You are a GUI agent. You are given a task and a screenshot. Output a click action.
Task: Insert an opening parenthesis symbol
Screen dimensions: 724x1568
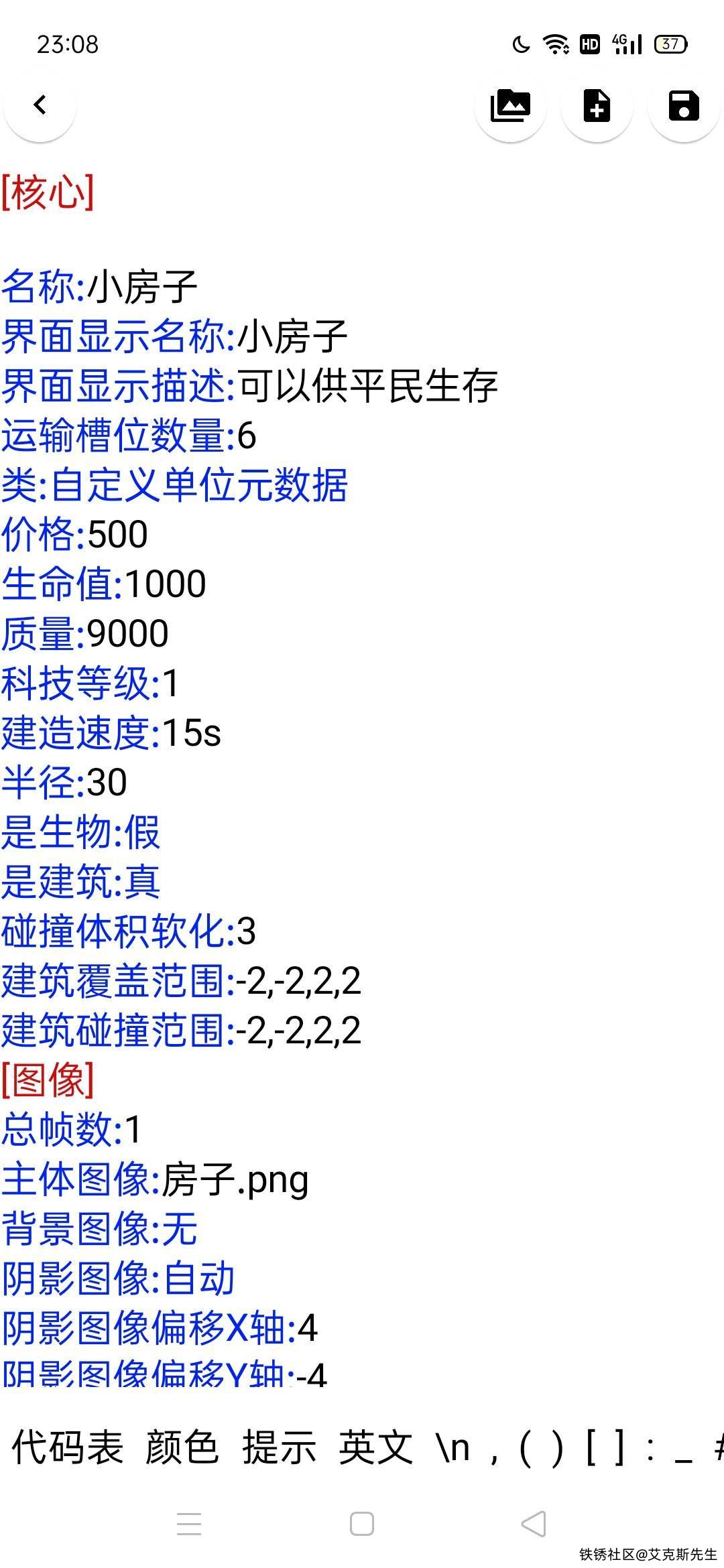[x=527, y=1447]
